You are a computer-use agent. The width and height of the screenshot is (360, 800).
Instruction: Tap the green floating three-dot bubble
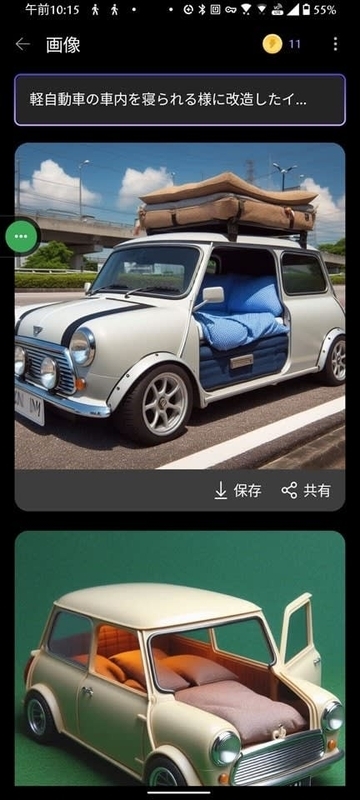(21, 237)
